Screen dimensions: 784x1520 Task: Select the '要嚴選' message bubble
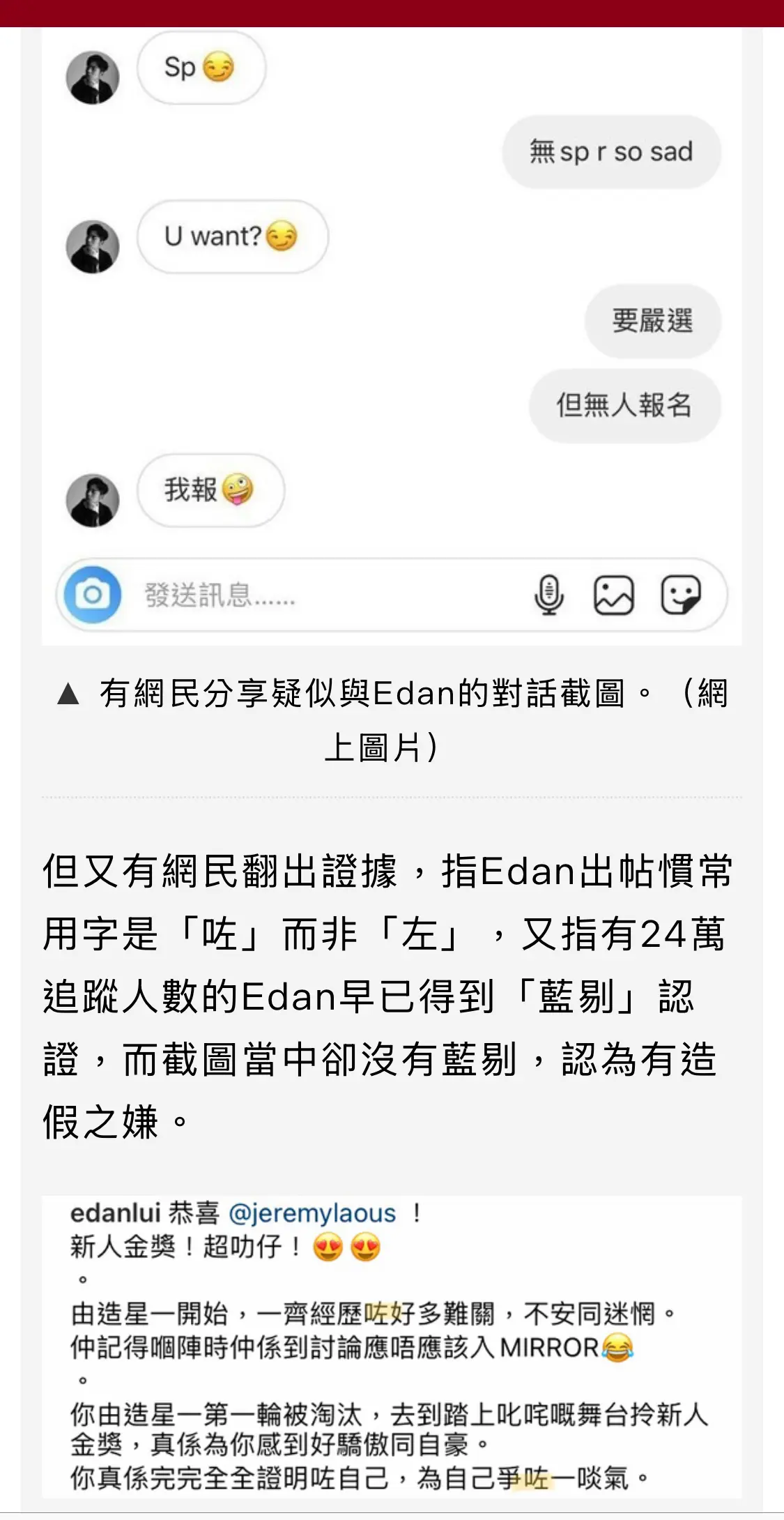point(652,321)
